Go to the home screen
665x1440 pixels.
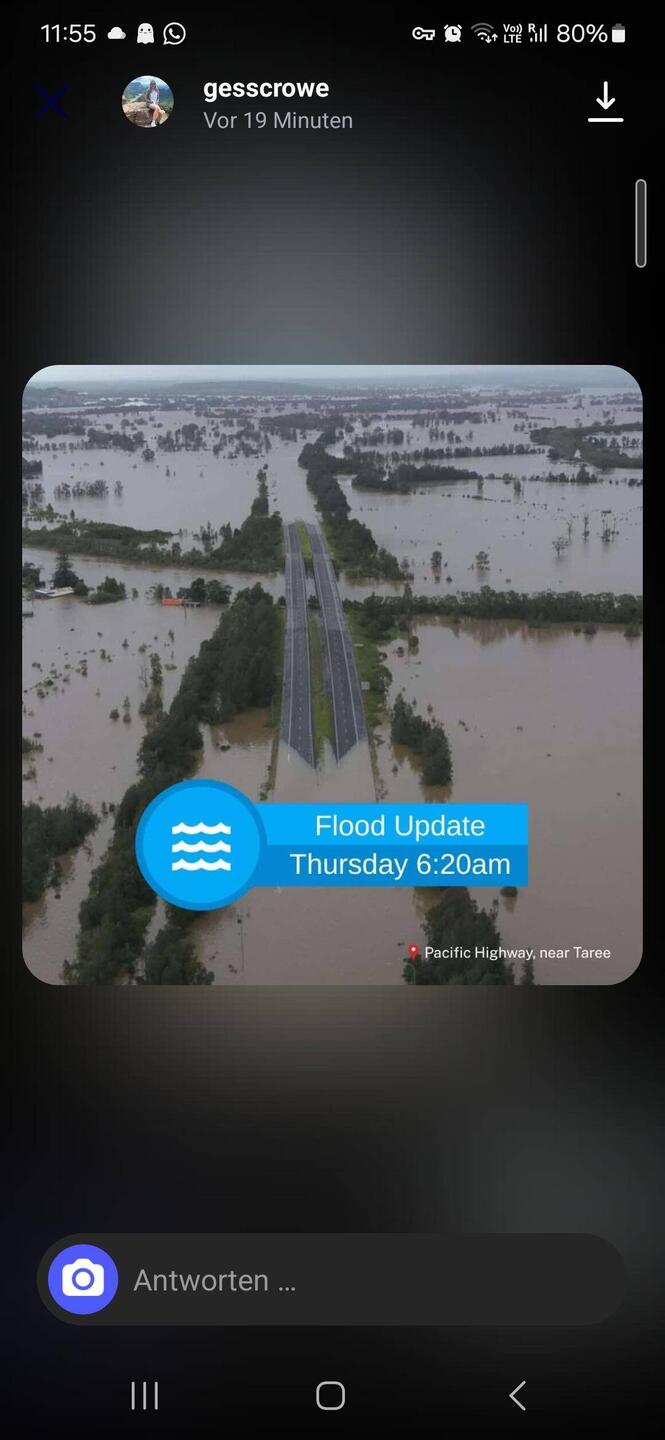coord(331,1395)
